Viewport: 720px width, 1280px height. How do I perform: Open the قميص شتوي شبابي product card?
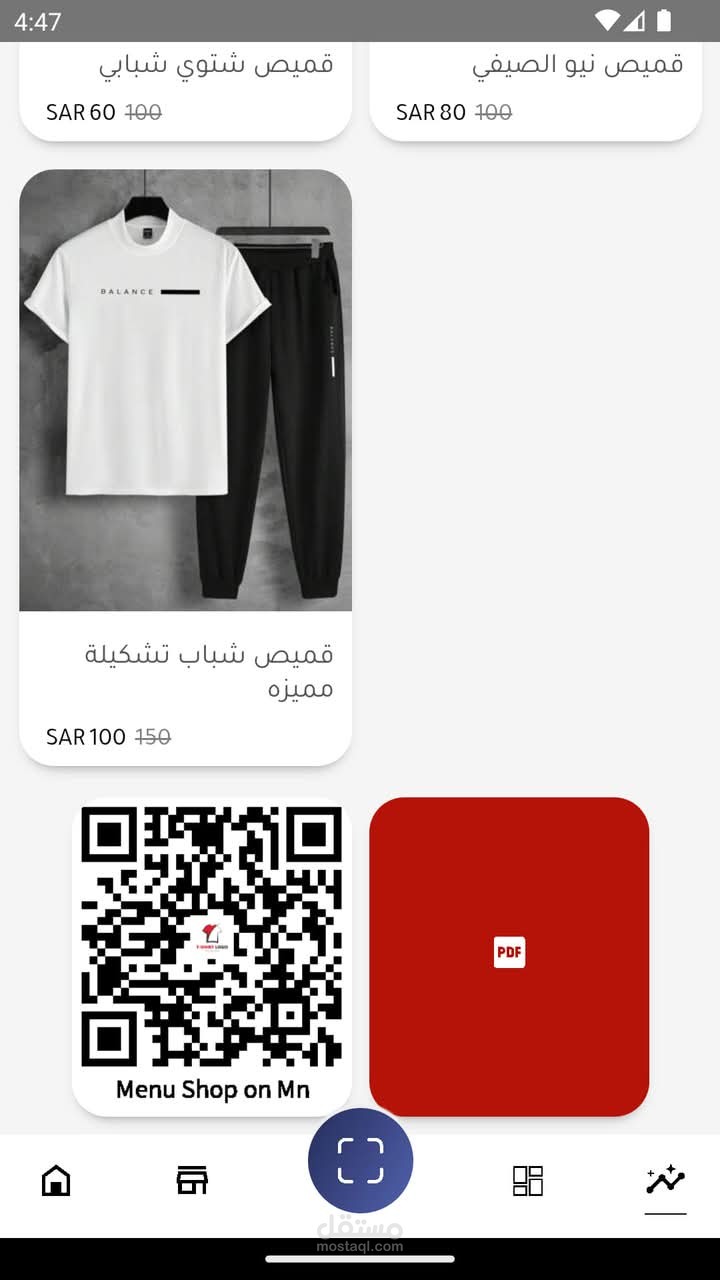185,90
